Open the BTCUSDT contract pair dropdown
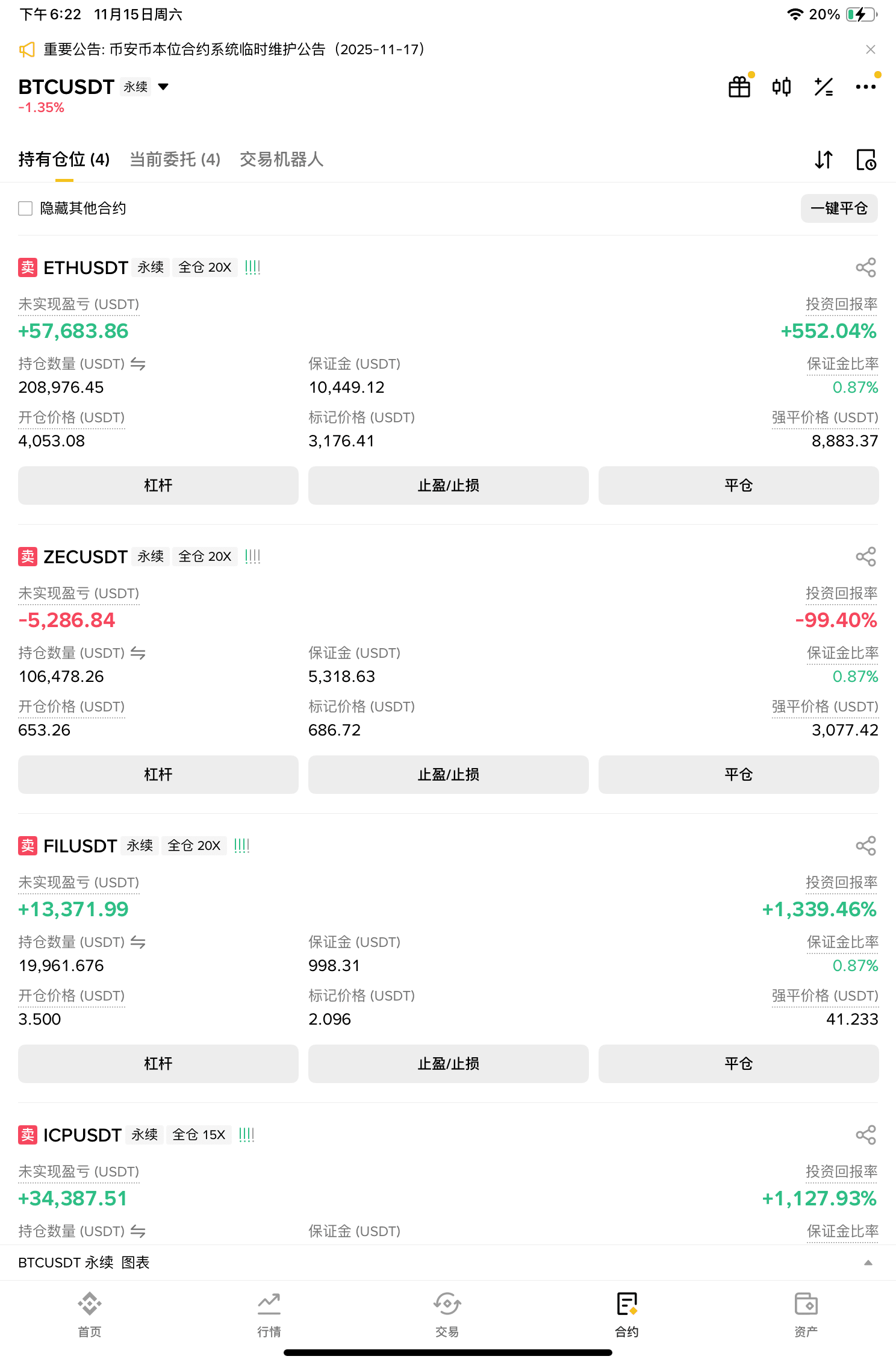Image resolution: width=896 pixels, height=1365 pixels. coord(163,87)
